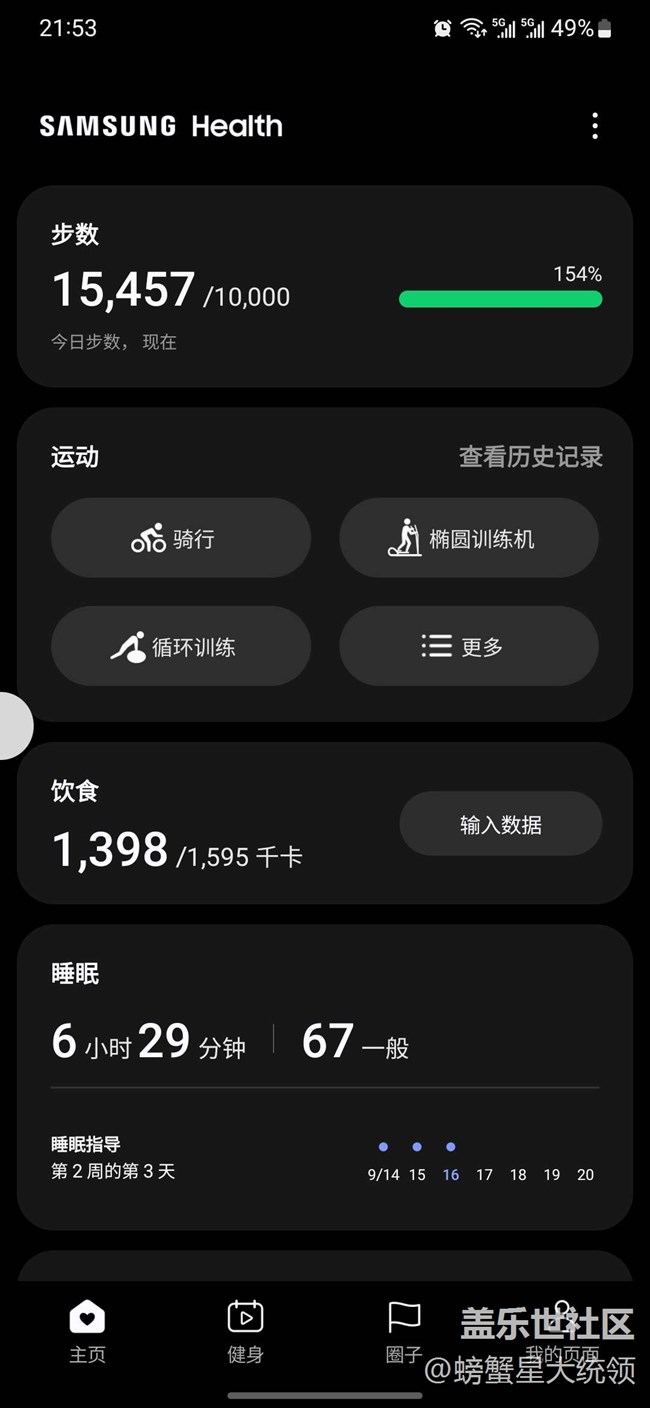Tap 输入数据 to log food intake
The image size is (650, 1408).
pyautogui.click(x=501, y=824)
